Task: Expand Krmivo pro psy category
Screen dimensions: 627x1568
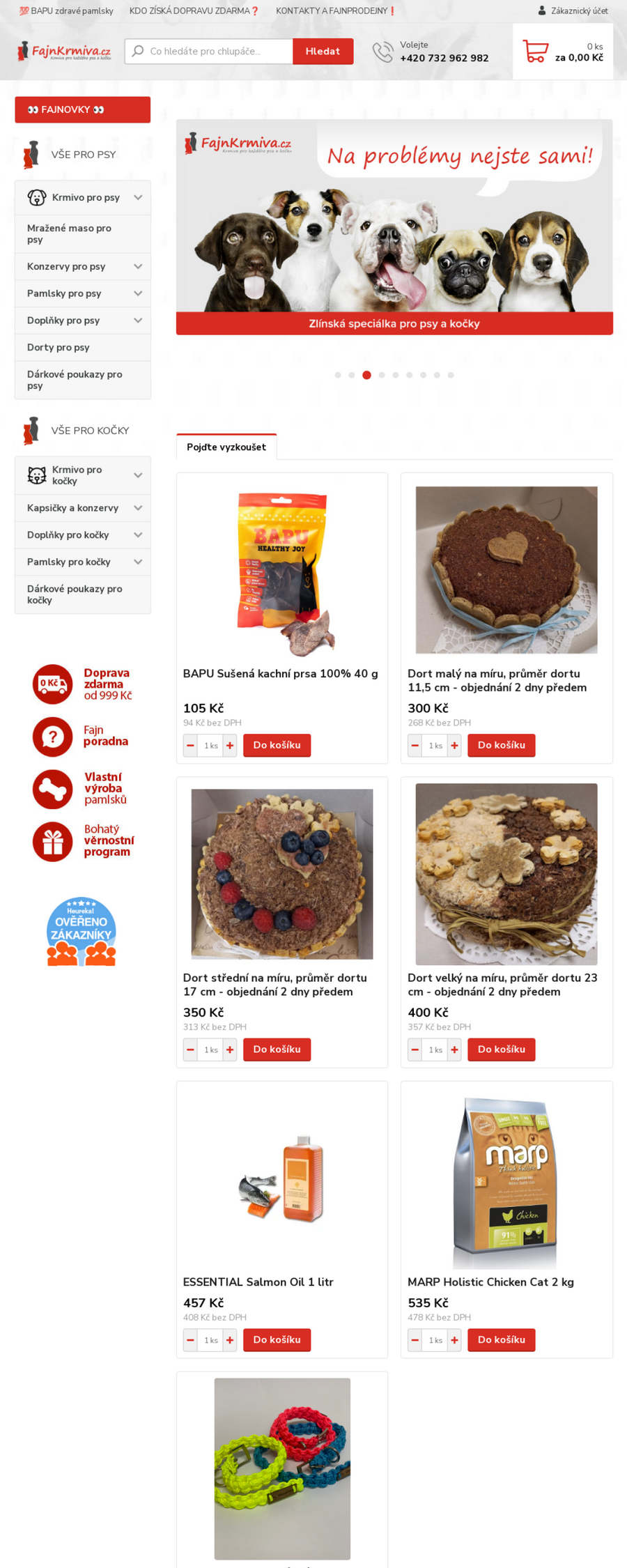Action: pyautogui.click(x=138, y=198)
